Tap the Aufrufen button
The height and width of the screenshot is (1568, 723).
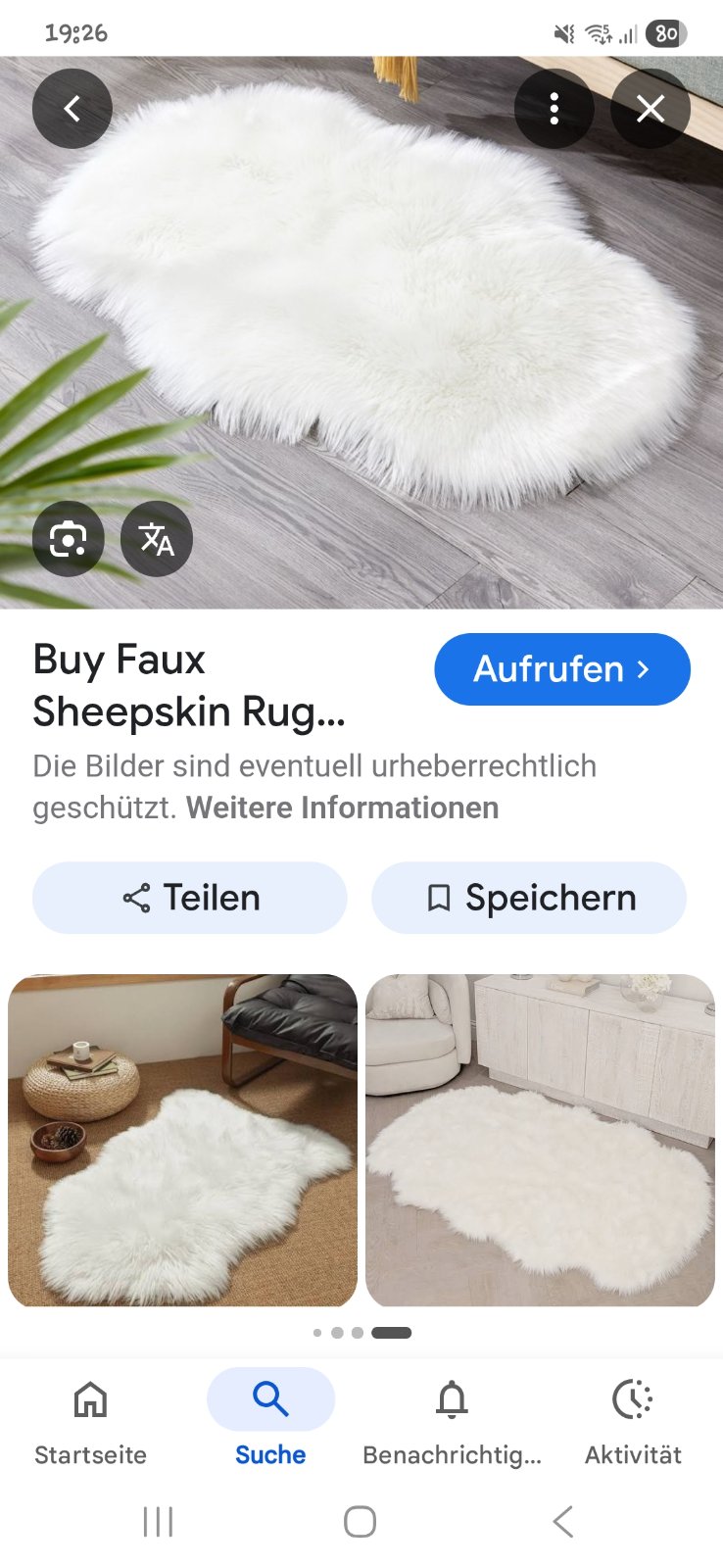tap(562, 669)
